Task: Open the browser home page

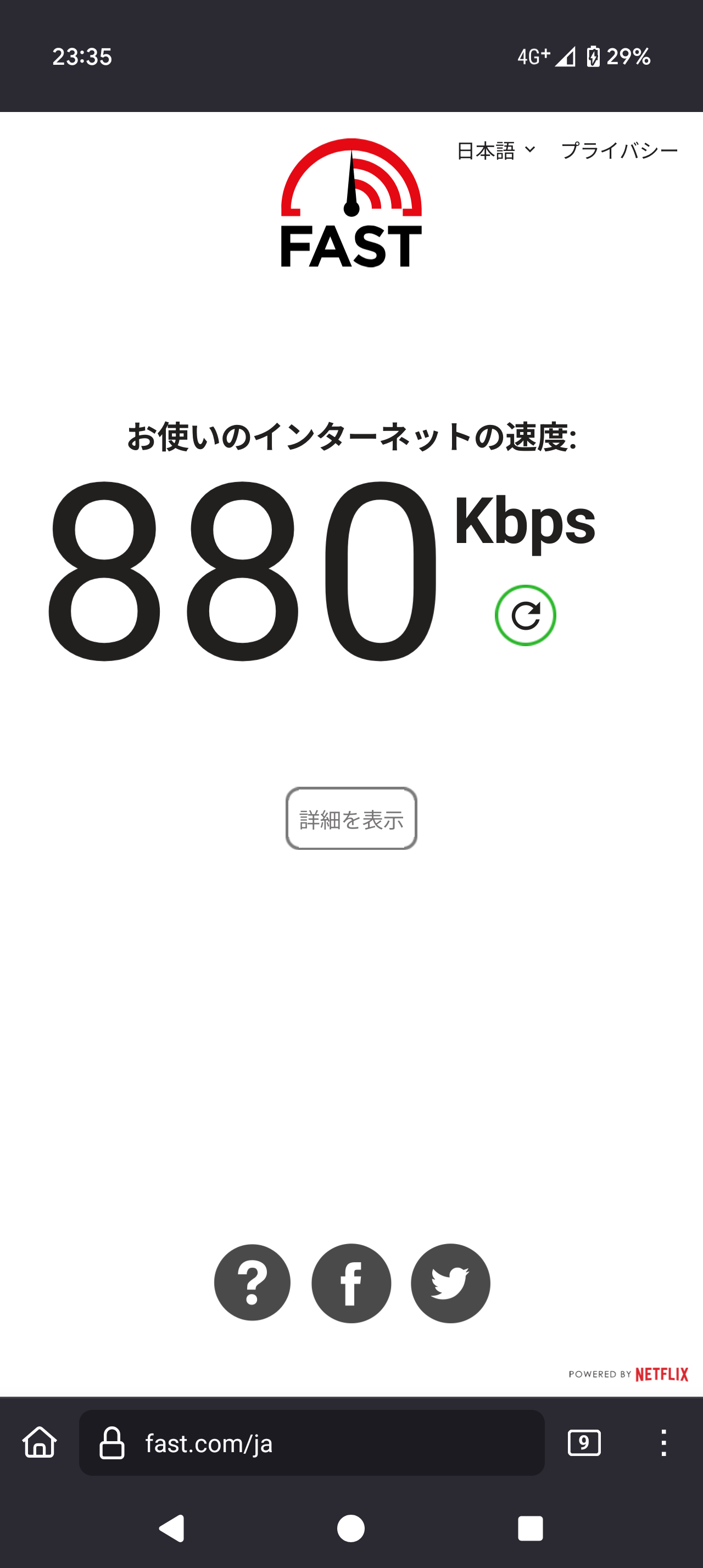Action: click(x=40, y=1443)
